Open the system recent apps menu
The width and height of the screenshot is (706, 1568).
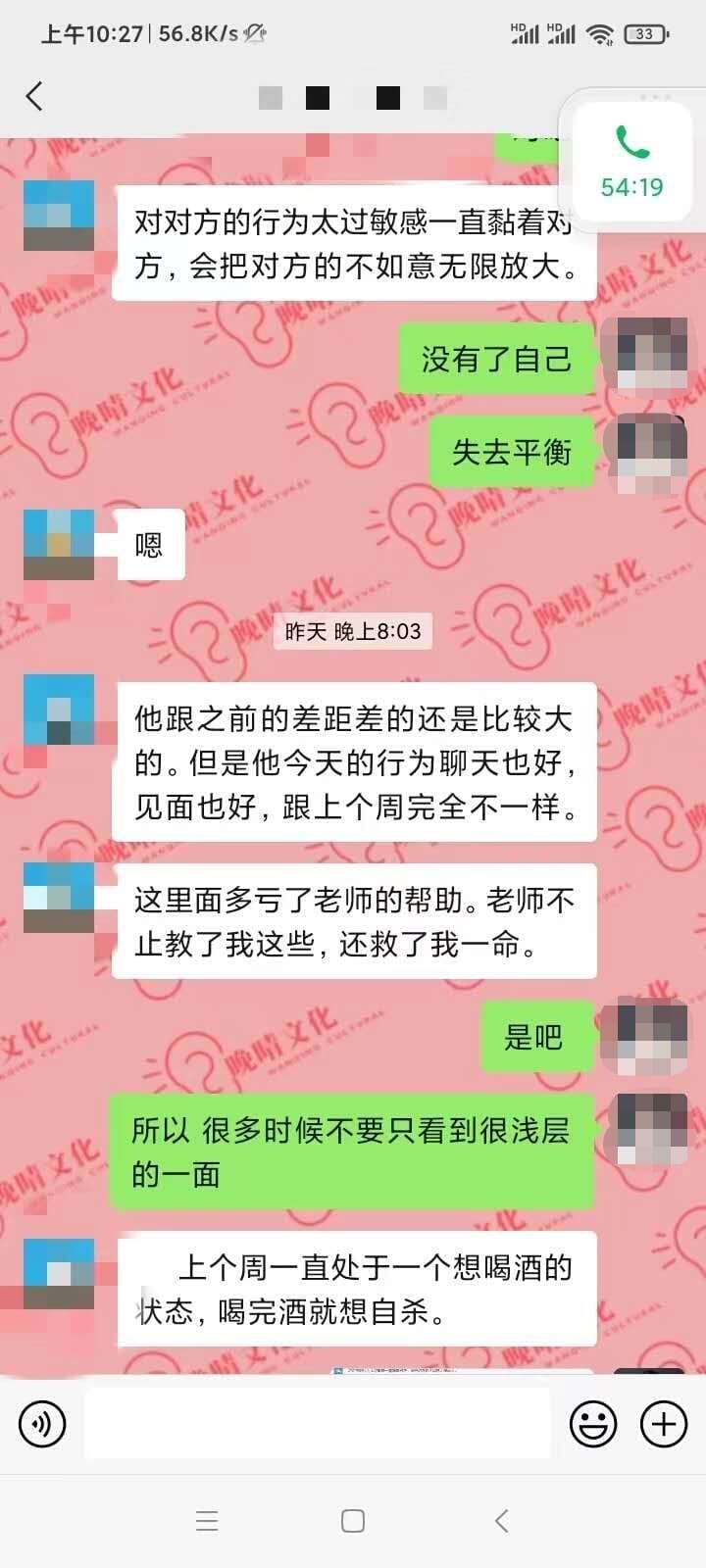pos(207,1521)
